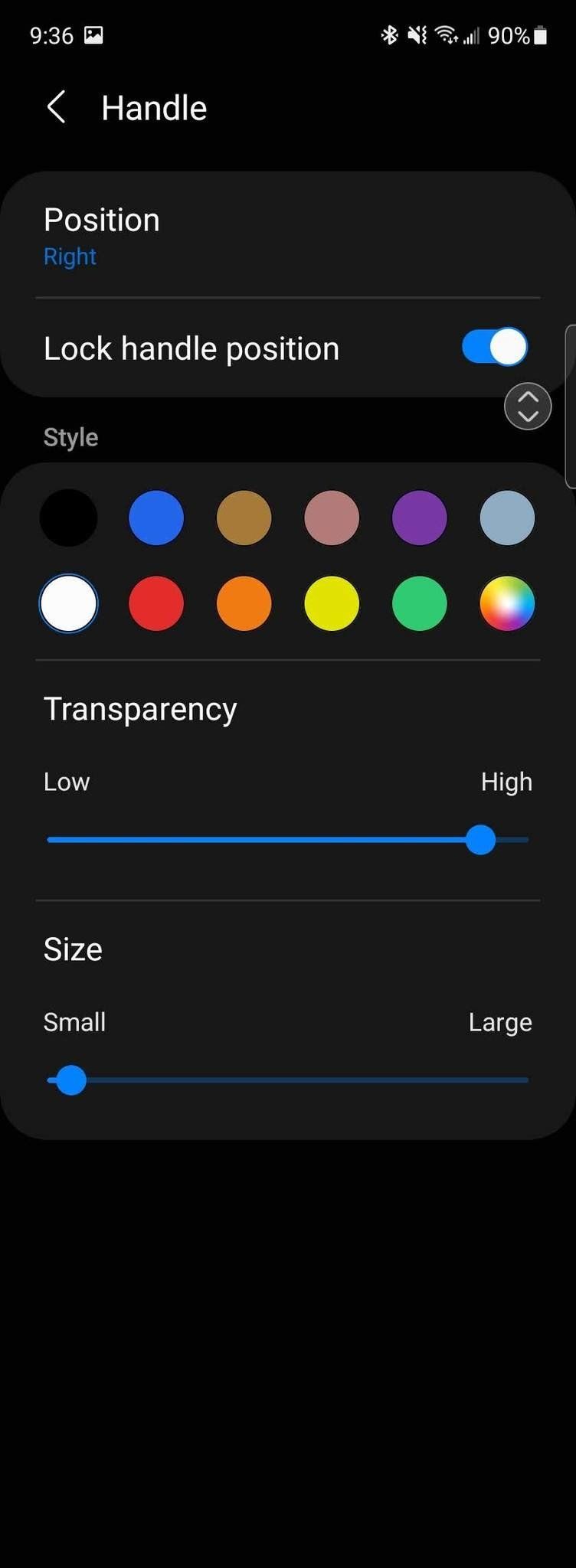Click the Right position value

click(70, 256)
